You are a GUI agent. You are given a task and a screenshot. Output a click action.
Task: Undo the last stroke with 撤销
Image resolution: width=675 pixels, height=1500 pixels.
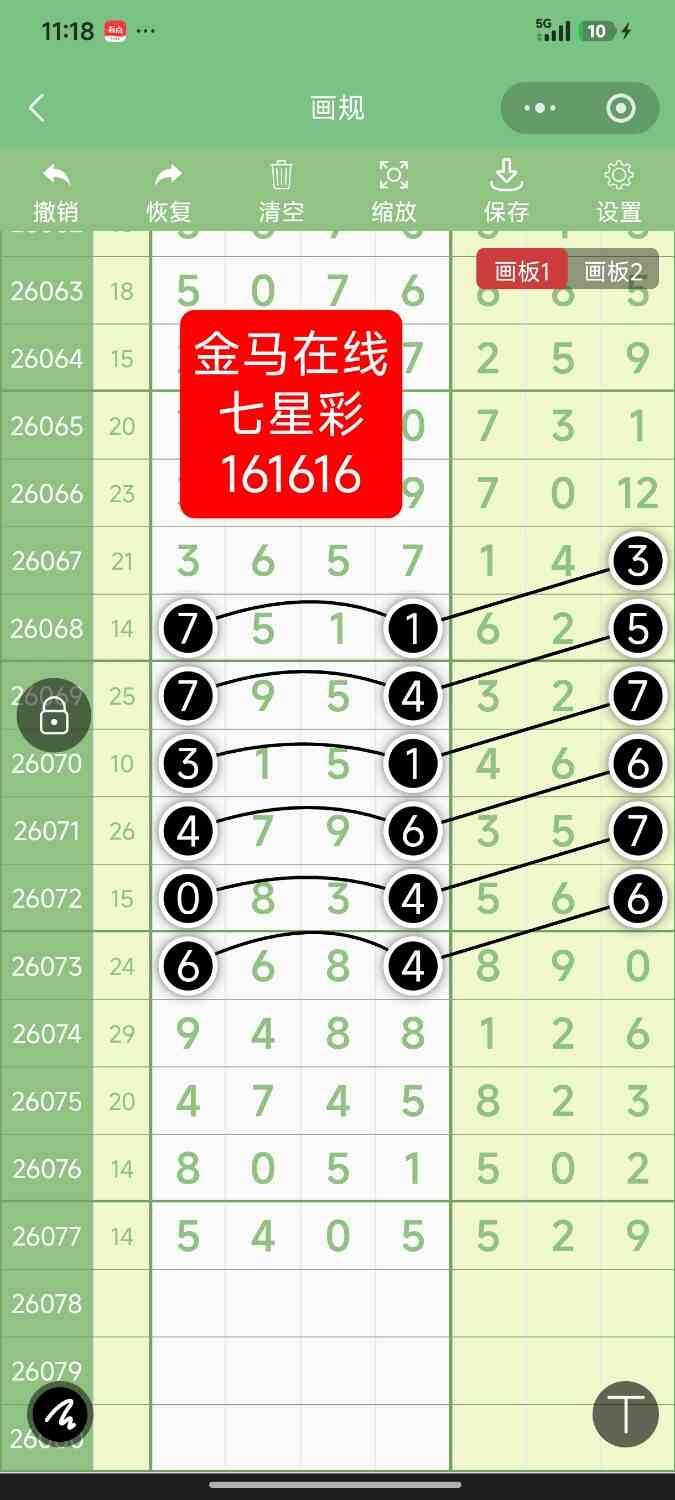56,192
